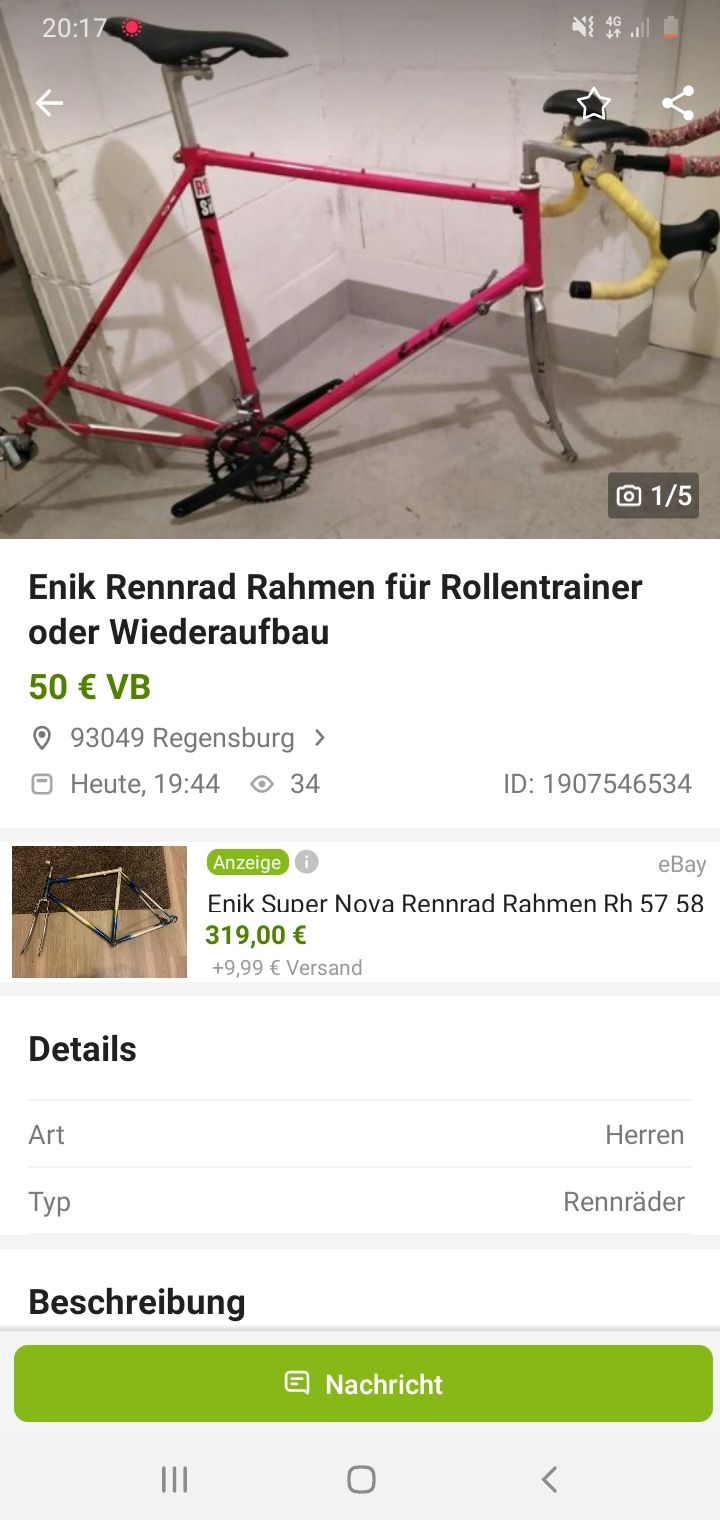
Task: Share this Enik Rennrad listing
Action: point(678,103)
